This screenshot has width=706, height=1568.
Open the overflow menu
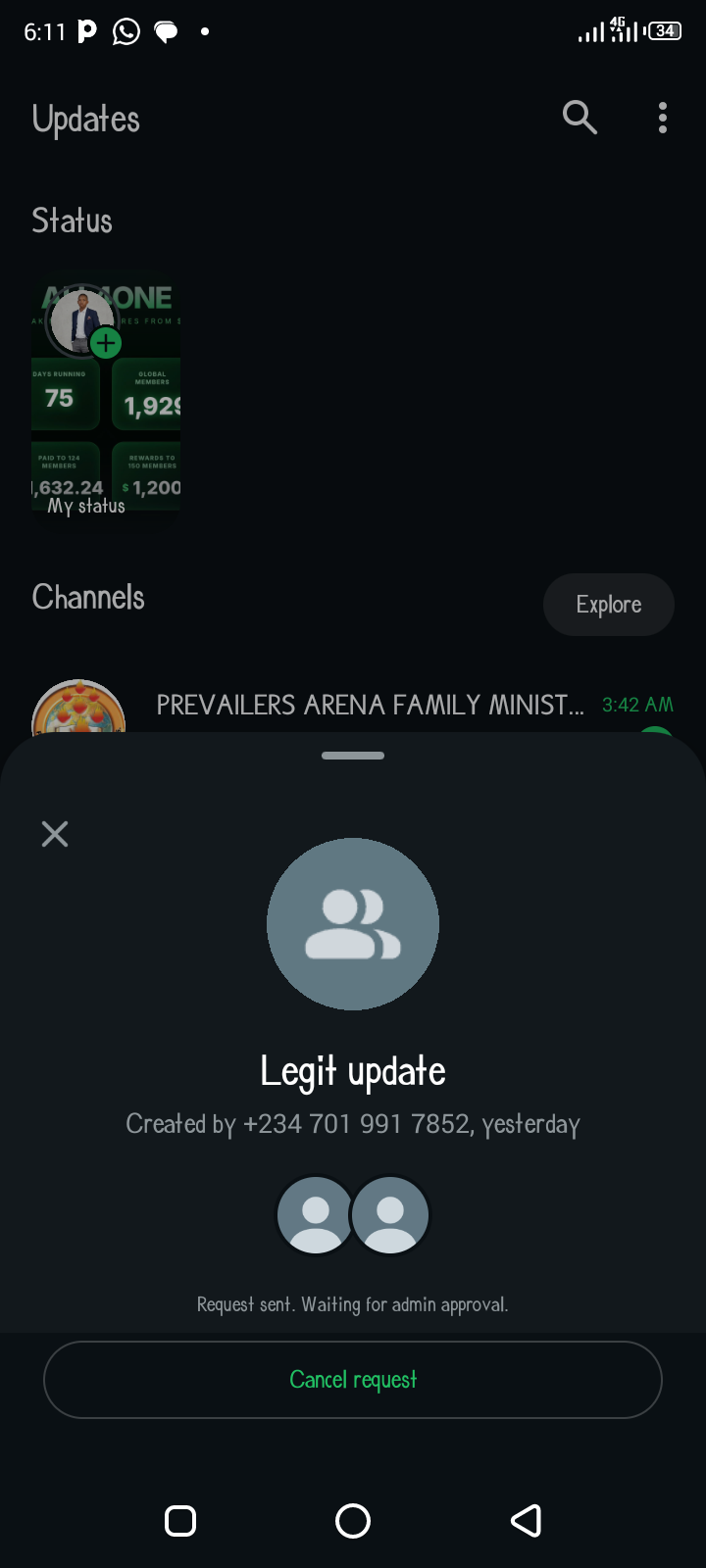663,118
